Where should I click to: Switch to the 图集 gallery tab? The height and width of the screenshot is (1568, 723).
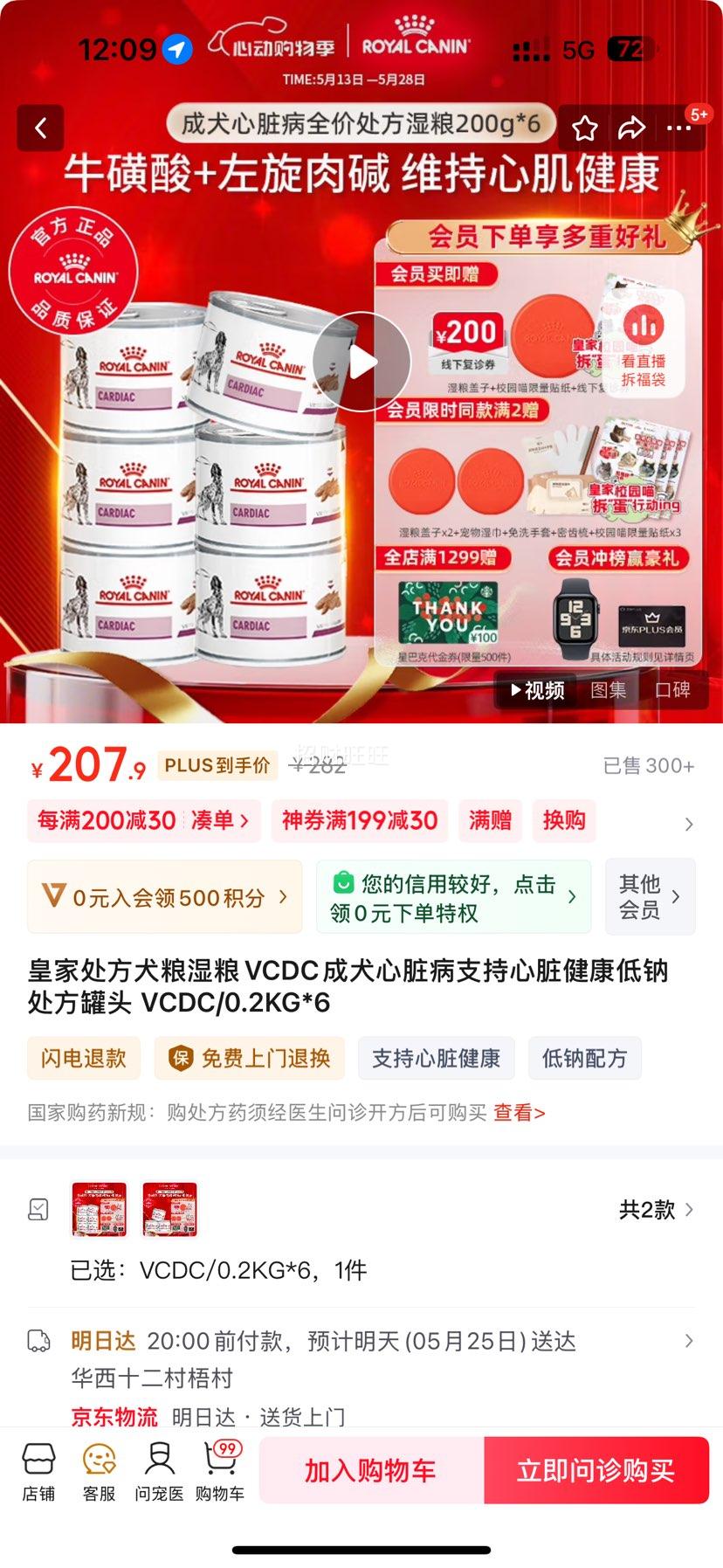coord(609,689)
